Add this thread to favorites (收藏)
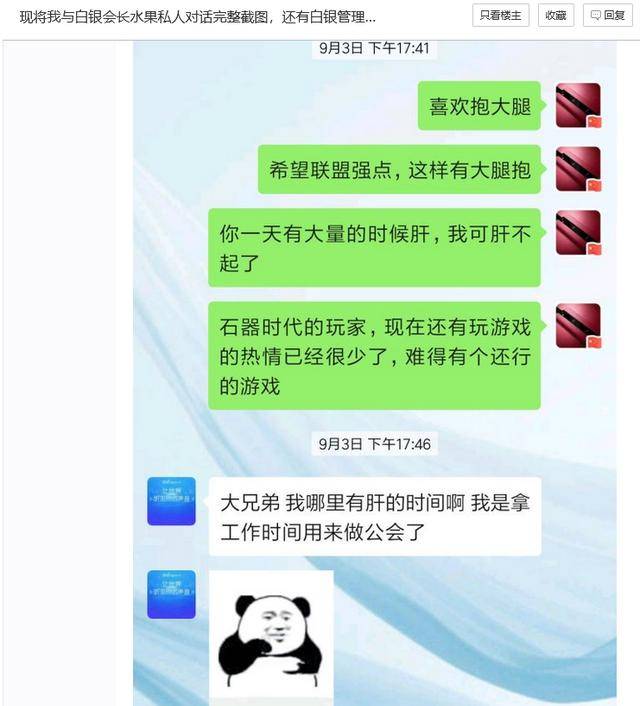640x706 pixels. click(555, 15)
